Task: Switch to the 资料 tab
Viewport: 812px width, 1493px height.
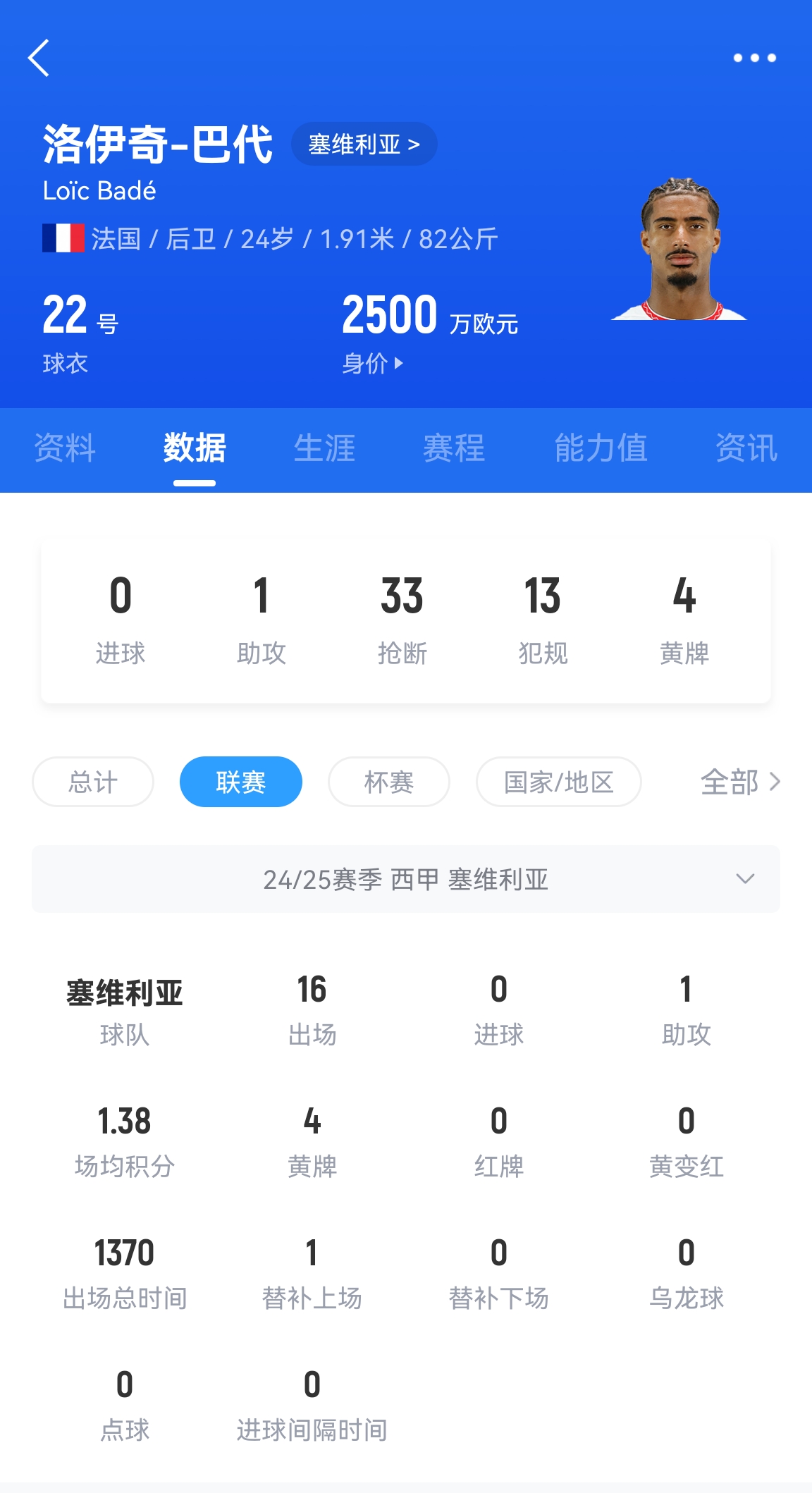Action: coord(65,448)
